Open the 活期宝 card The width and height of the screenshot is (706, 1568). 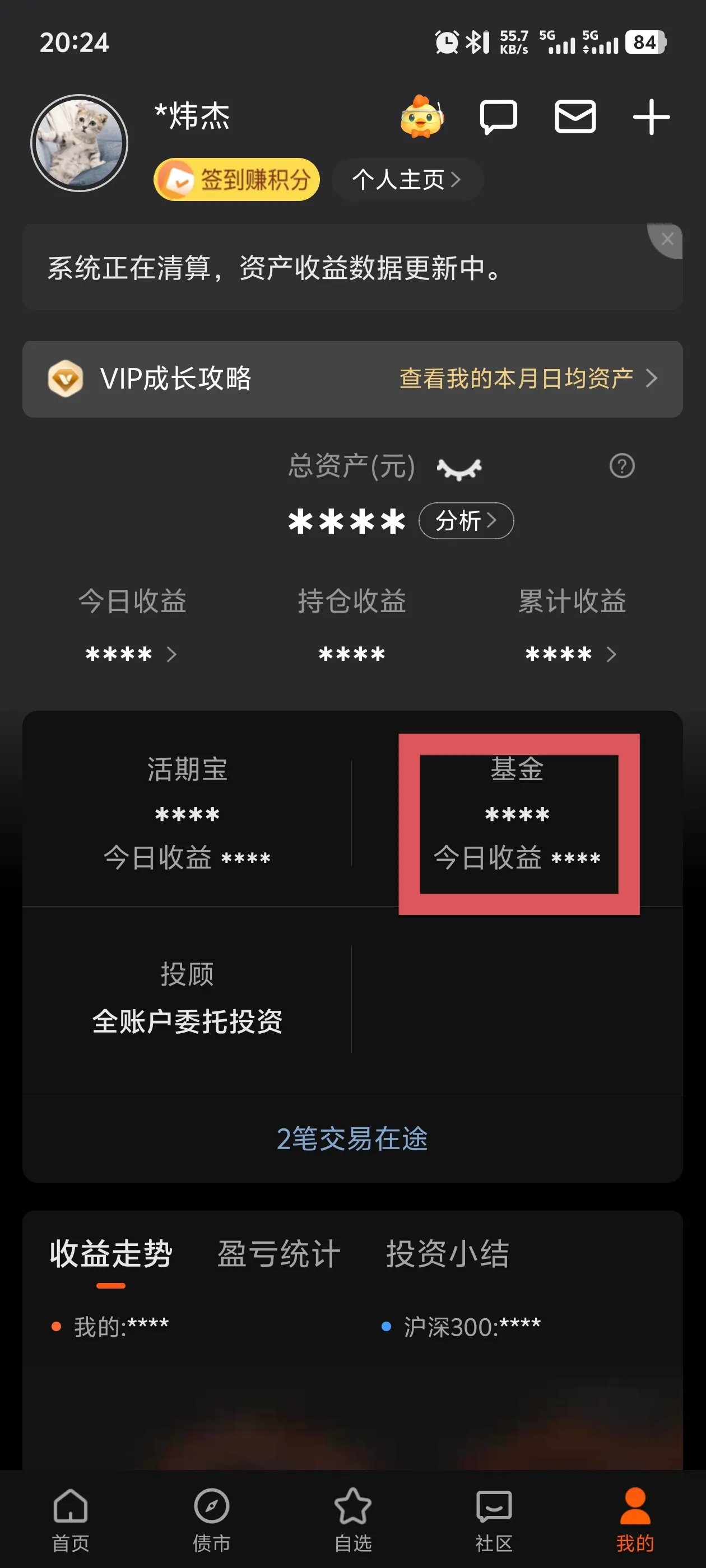point(187,813)
